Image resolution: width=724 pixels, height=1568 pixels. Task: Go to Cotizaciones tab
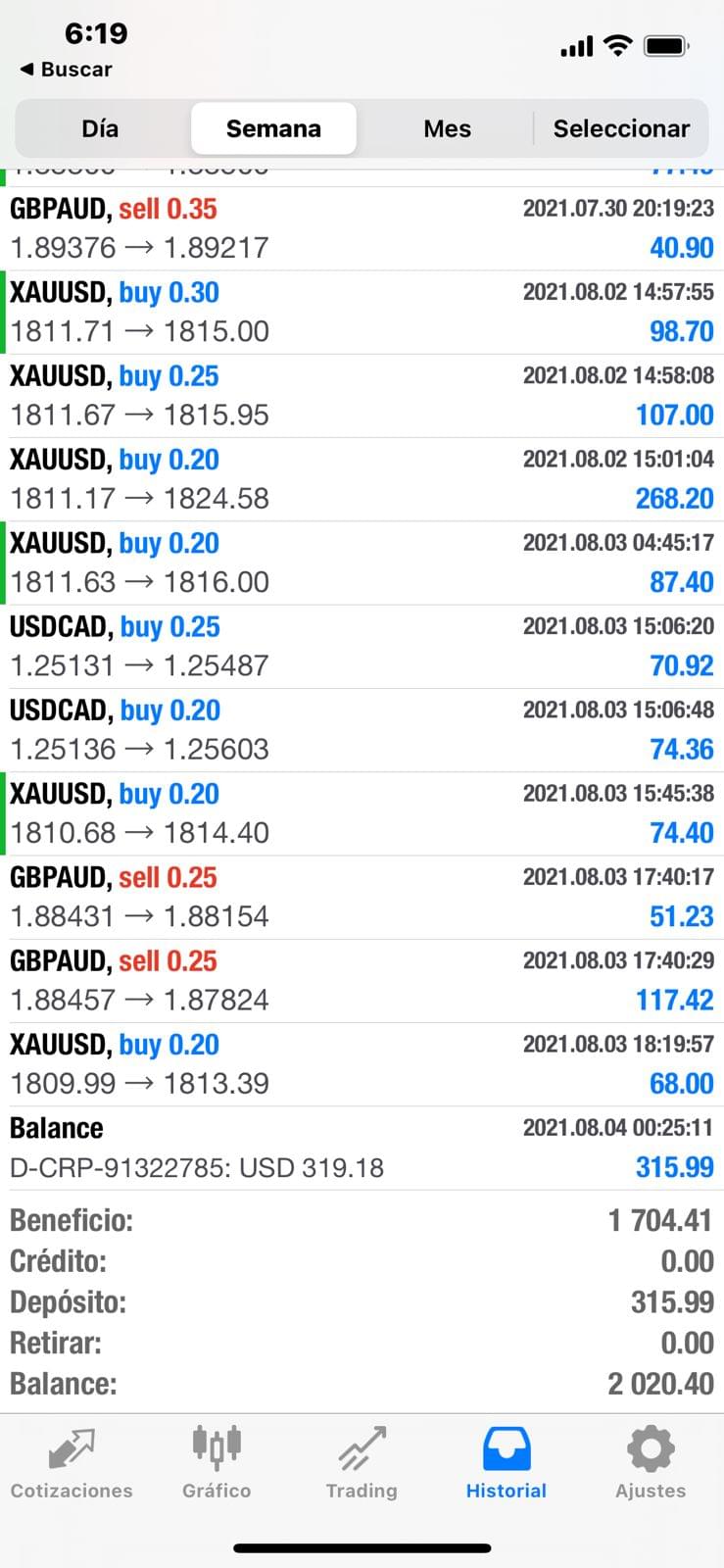click(72, 1463)
